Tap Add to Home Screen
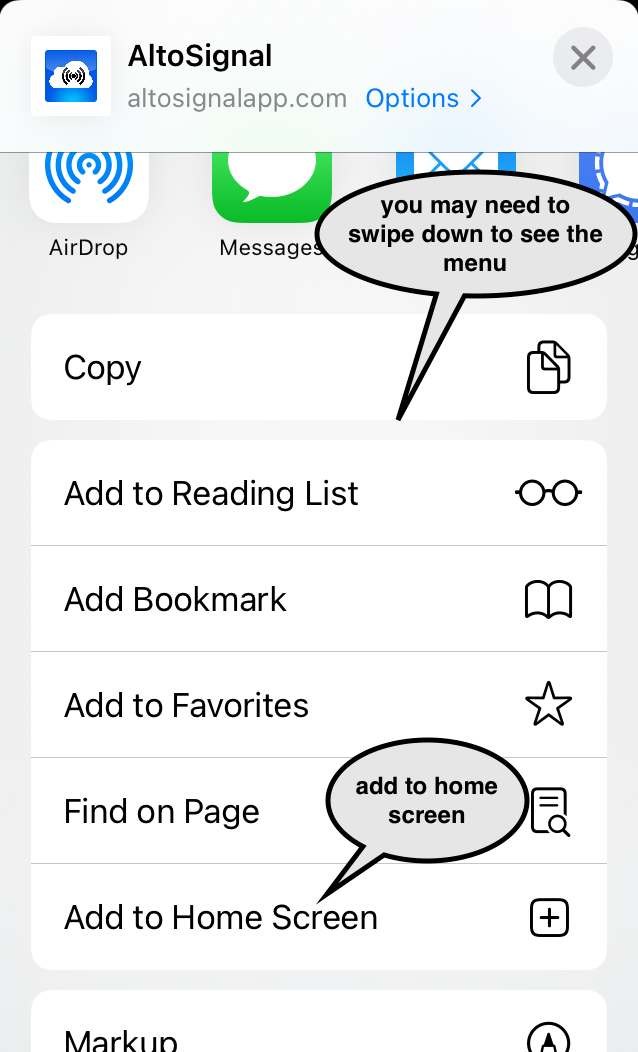This screenshot has width=638, height=1052. [319, 917]
